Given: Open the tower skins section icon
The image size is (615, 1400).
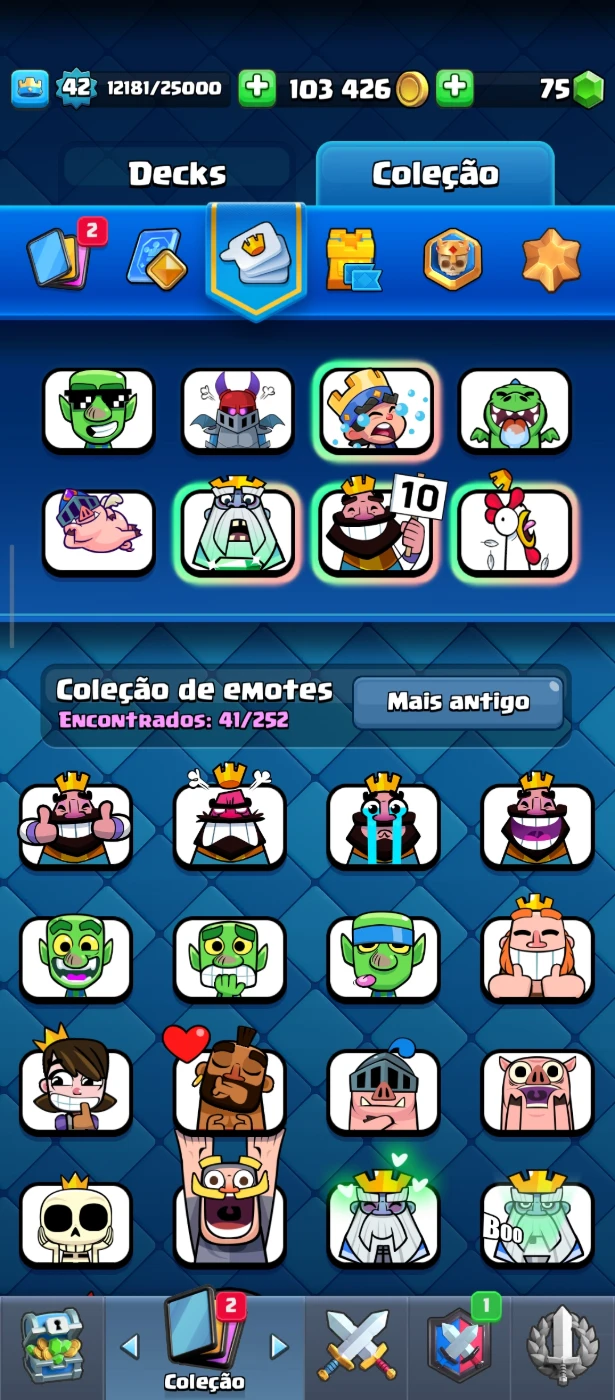Looking at the screenshot, I should (x=352, y=259).
